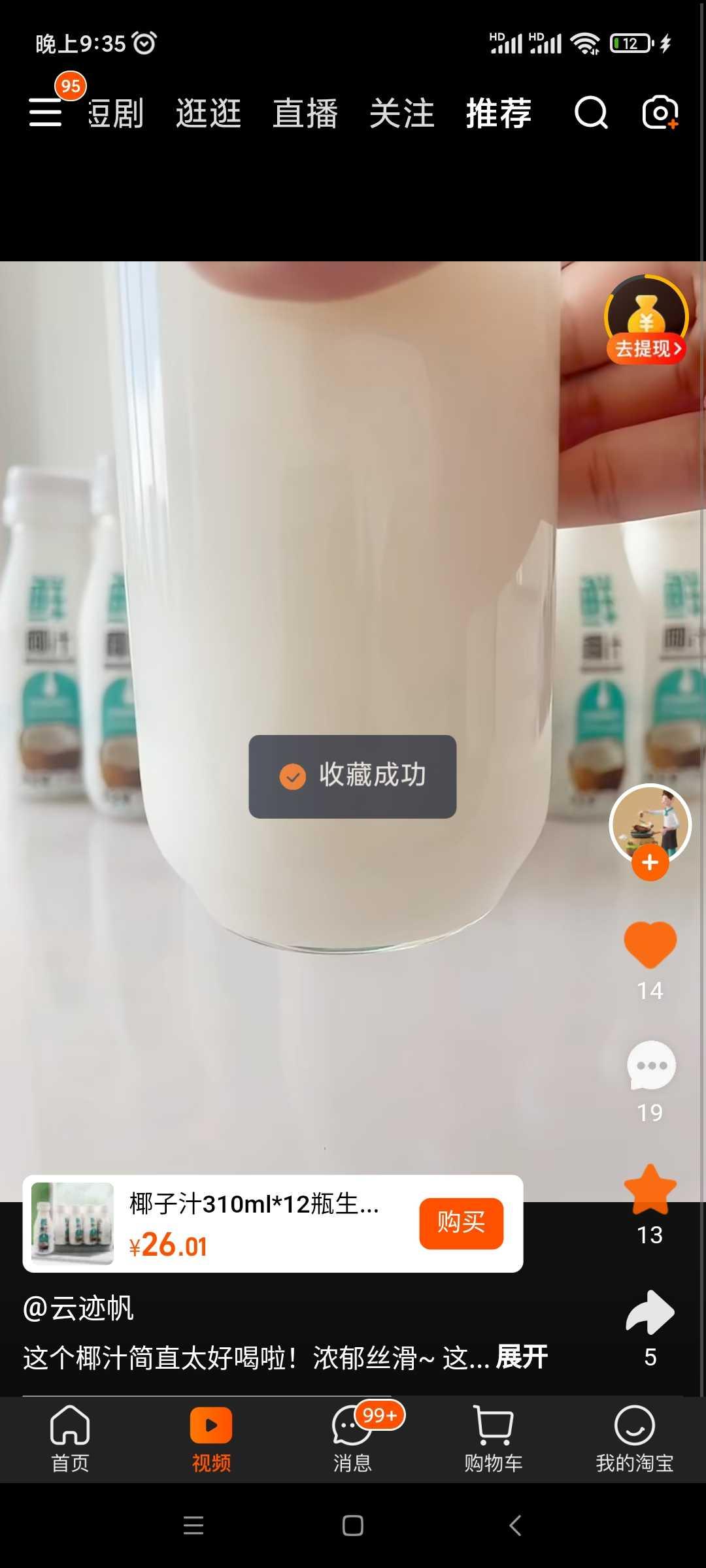The height and width of the screenshot is (1568, 706).
Task: Expand the caption with 展开
Action: (522, 1357)
